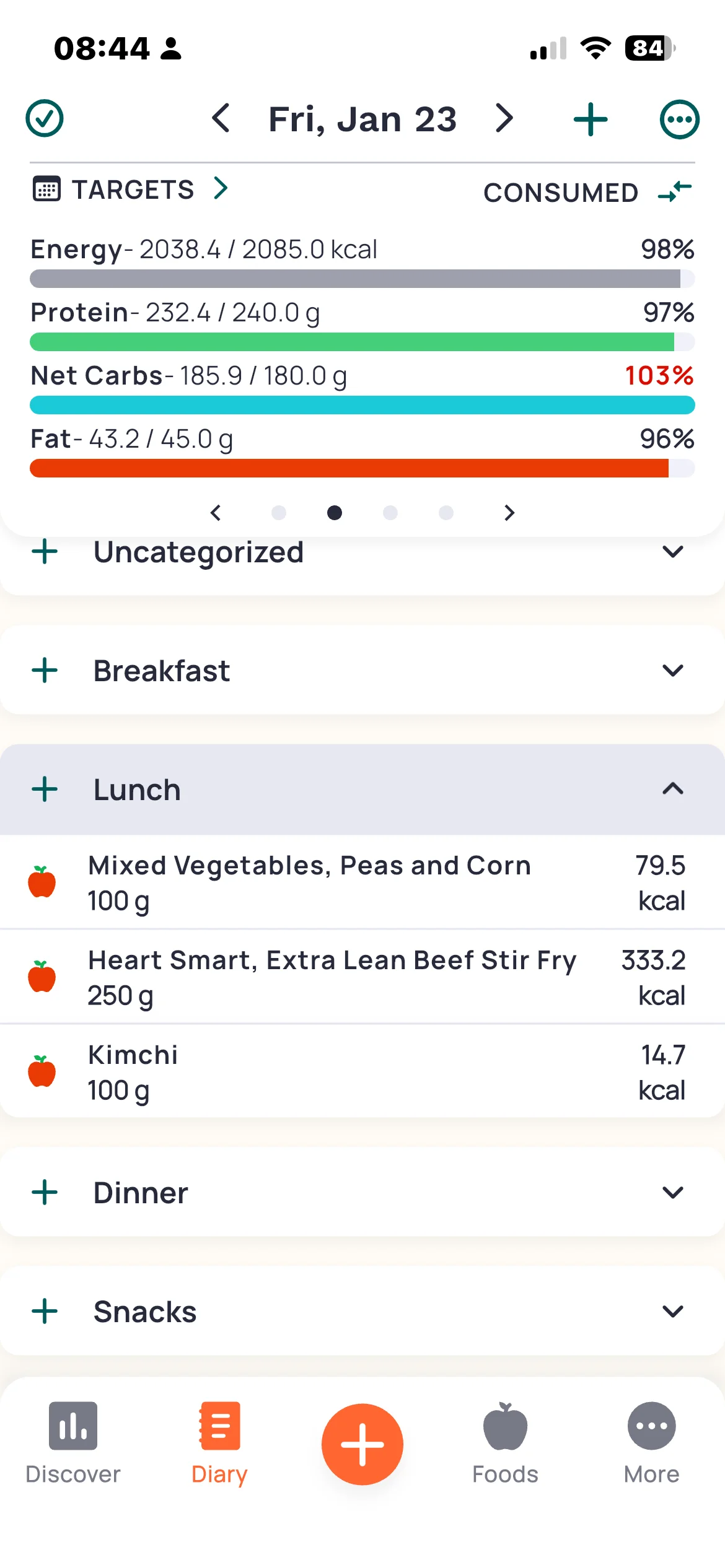Show the next targets summary page
The width and height of the screenshot is (725, 1568).
pos(509,513)
